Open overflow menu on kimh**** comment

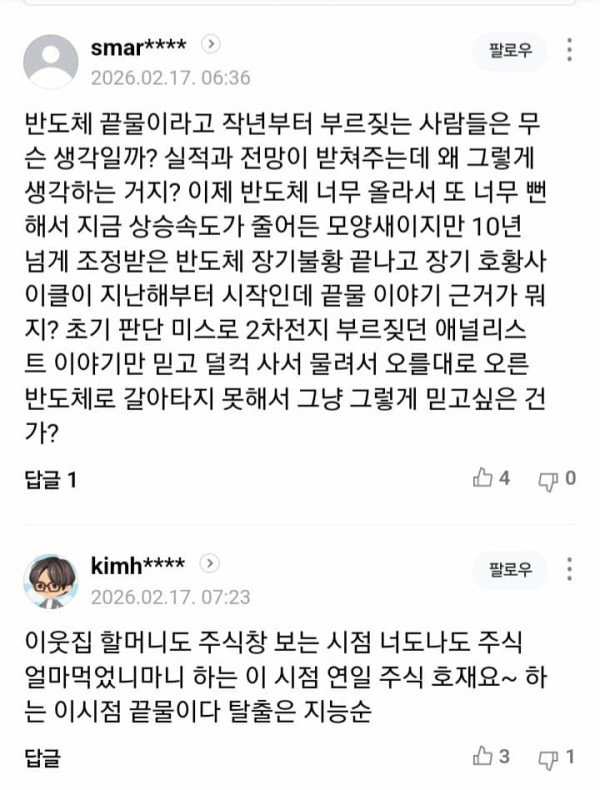coord(570,570)
